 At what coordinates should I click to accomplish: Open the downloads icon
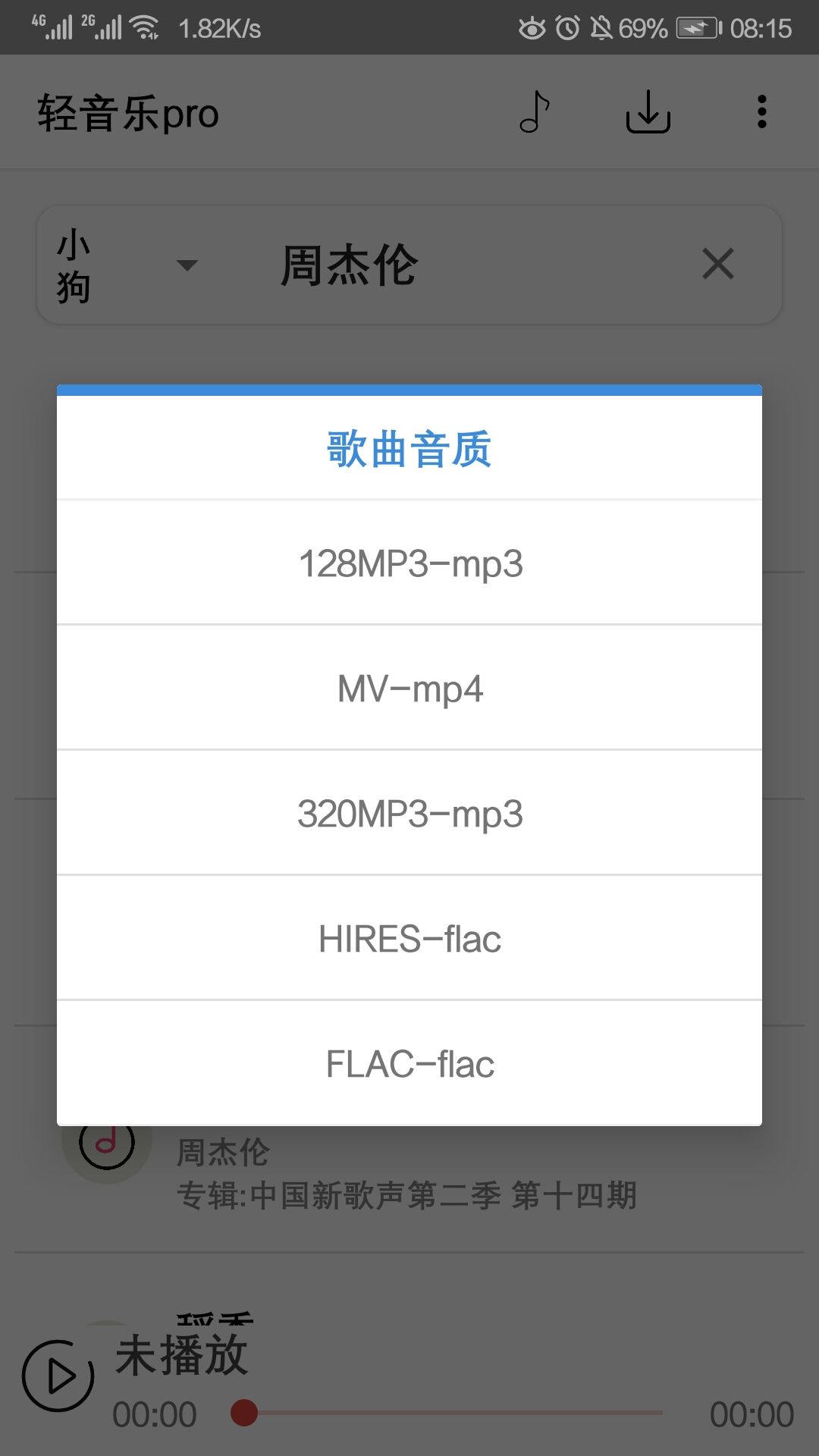pyautogui.click(x=648, y=112)
